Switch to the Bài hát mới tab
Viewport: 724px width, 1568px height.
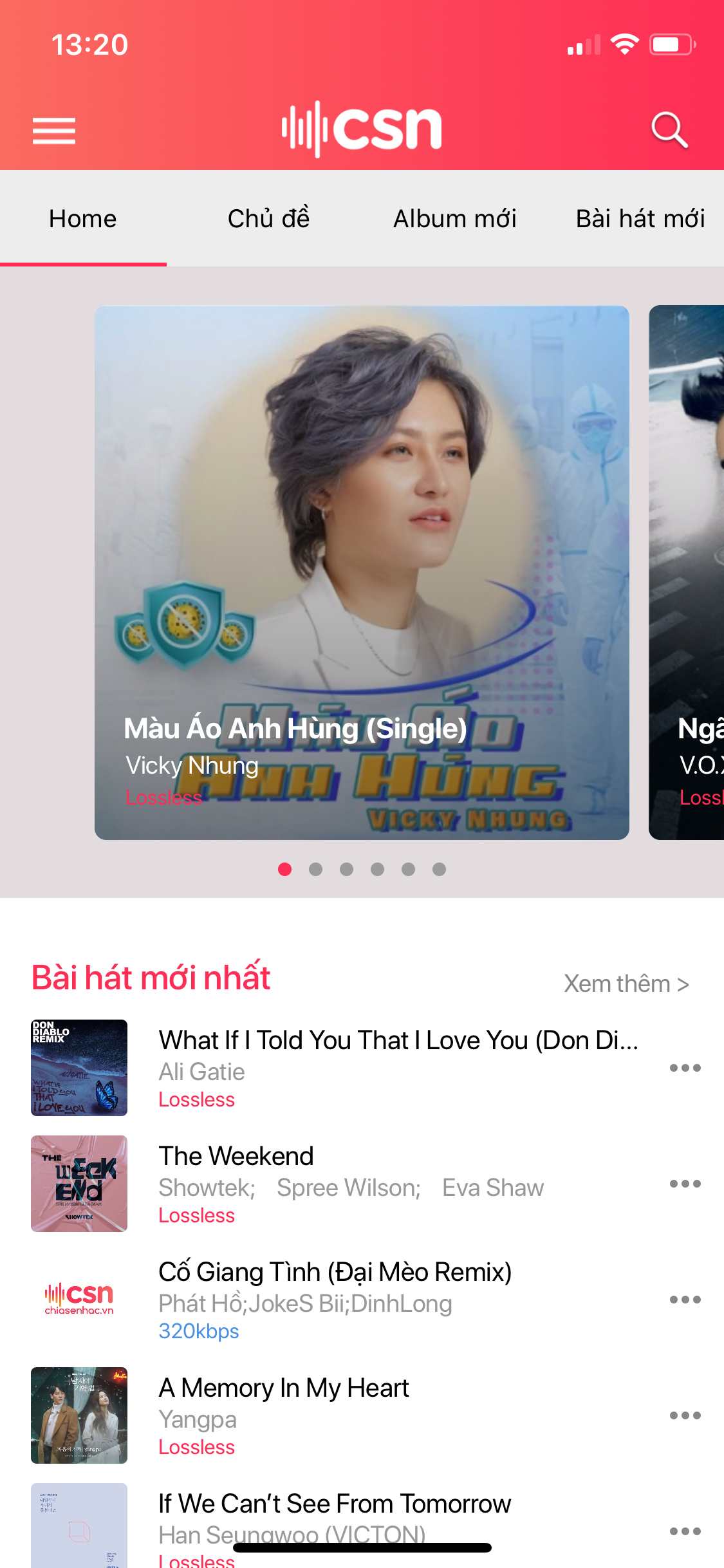click(640, 219)
